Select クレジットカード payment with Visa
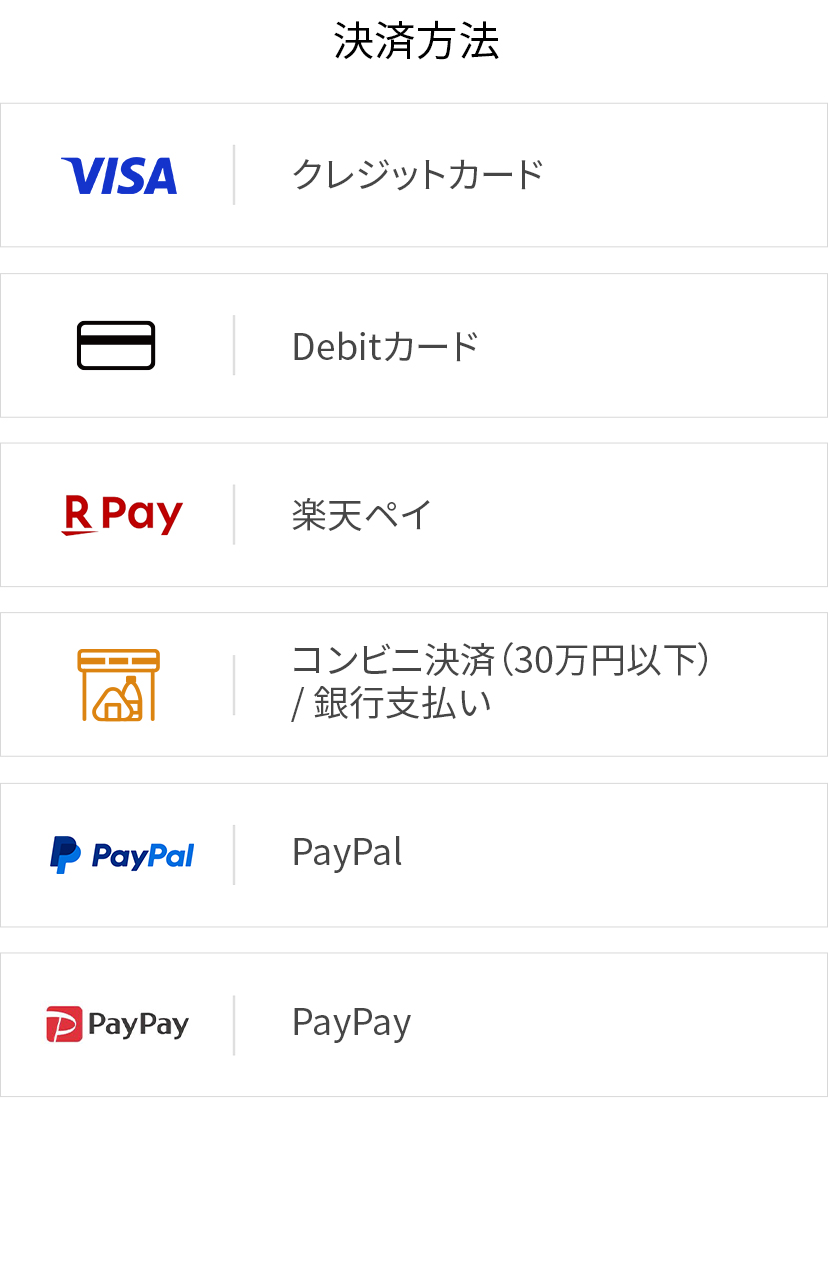 [x=414, y=175]
